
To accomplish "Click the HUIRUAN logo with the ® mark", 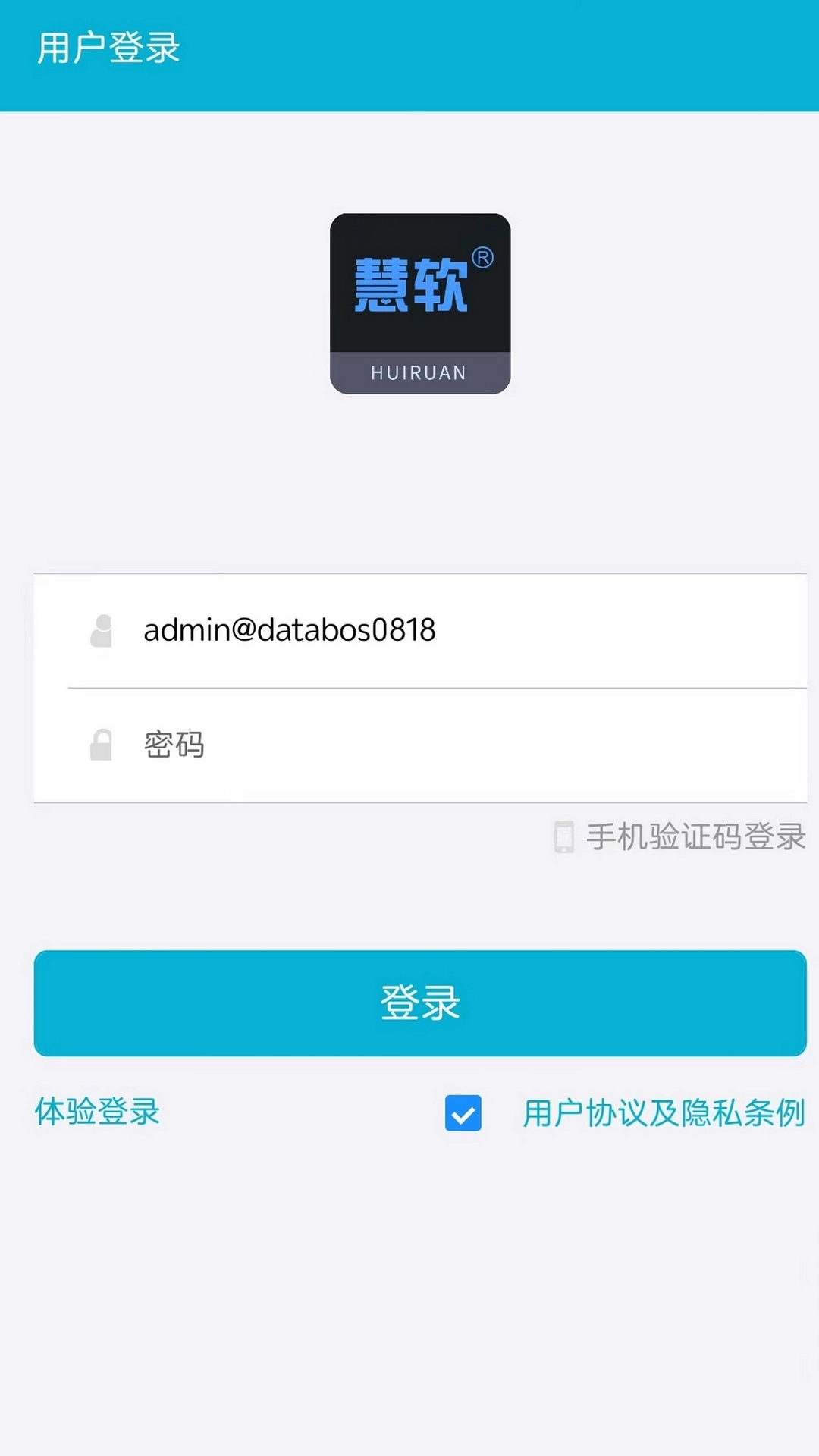I will coord(420,303).
